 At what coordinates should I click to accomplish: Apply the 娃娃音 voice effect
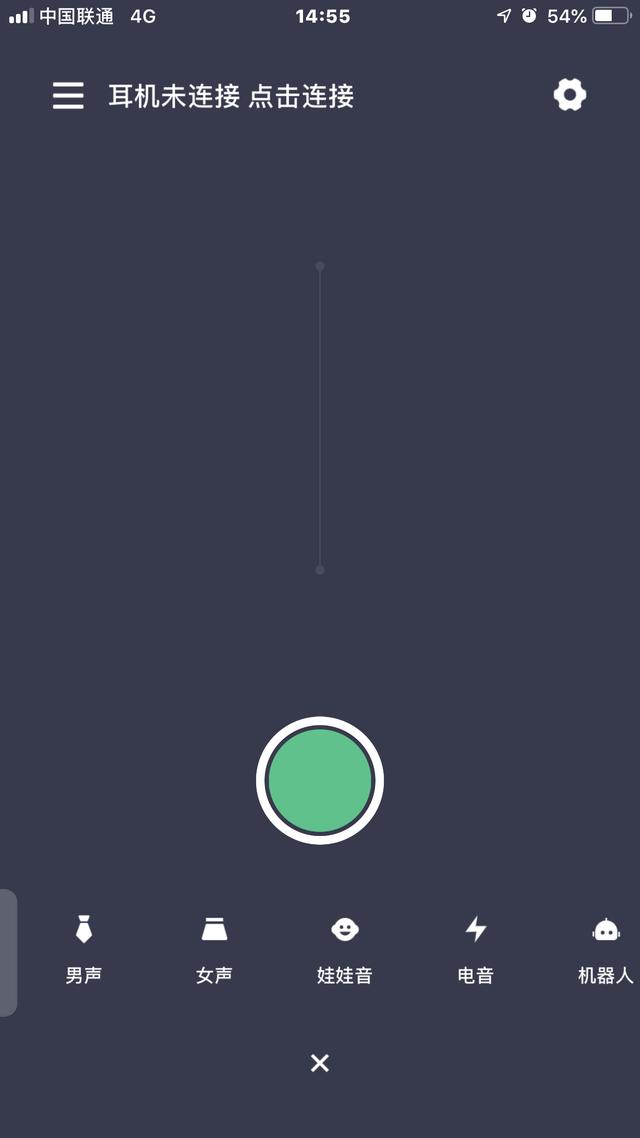[345, 948]
